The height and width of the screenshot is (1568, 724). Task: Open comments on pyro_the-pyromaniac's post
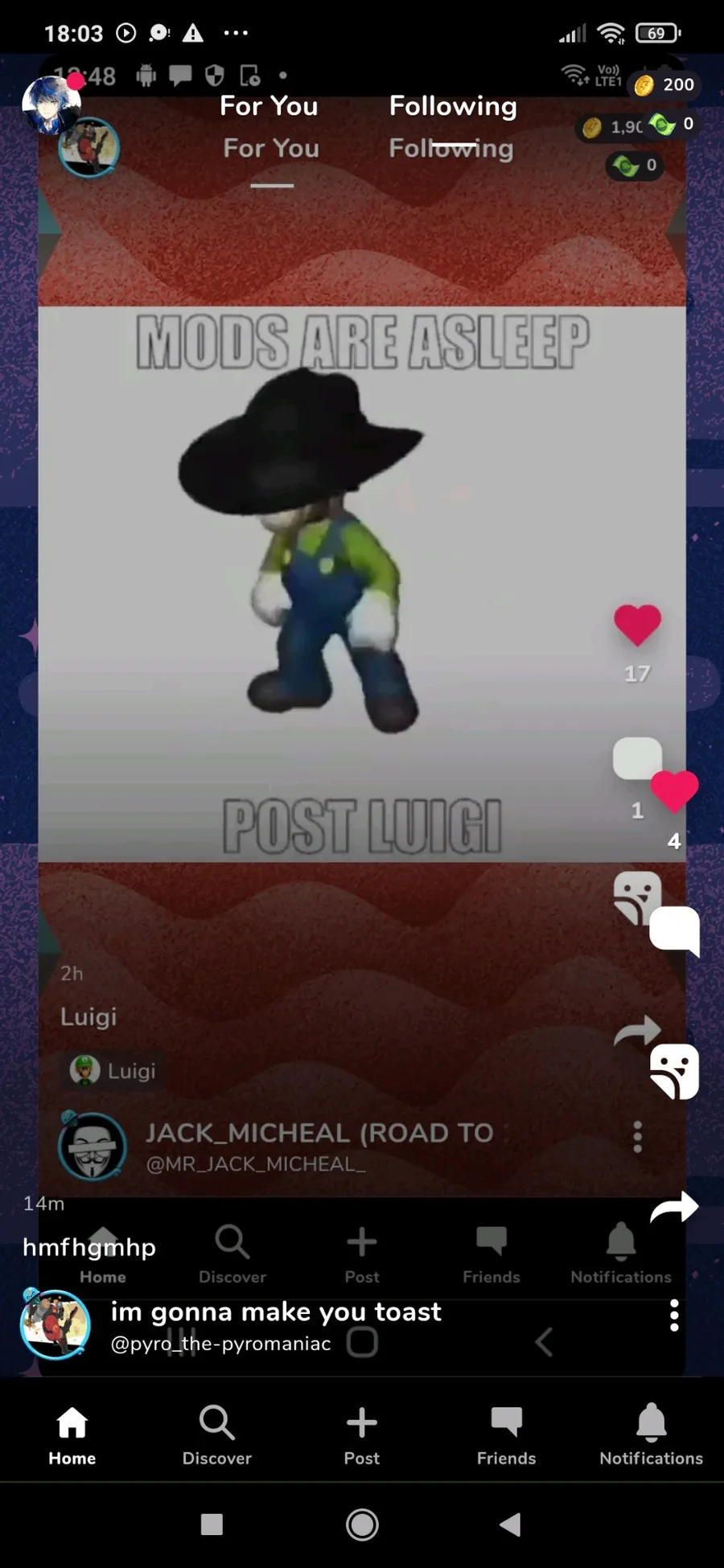click(x=674, y=930)
